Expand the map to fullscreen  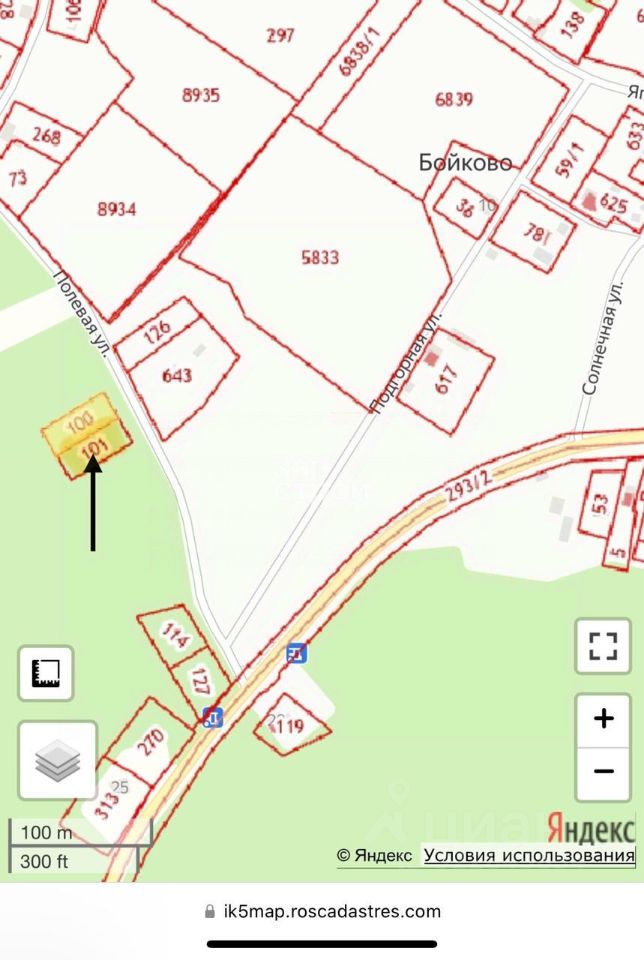(603, 646)
